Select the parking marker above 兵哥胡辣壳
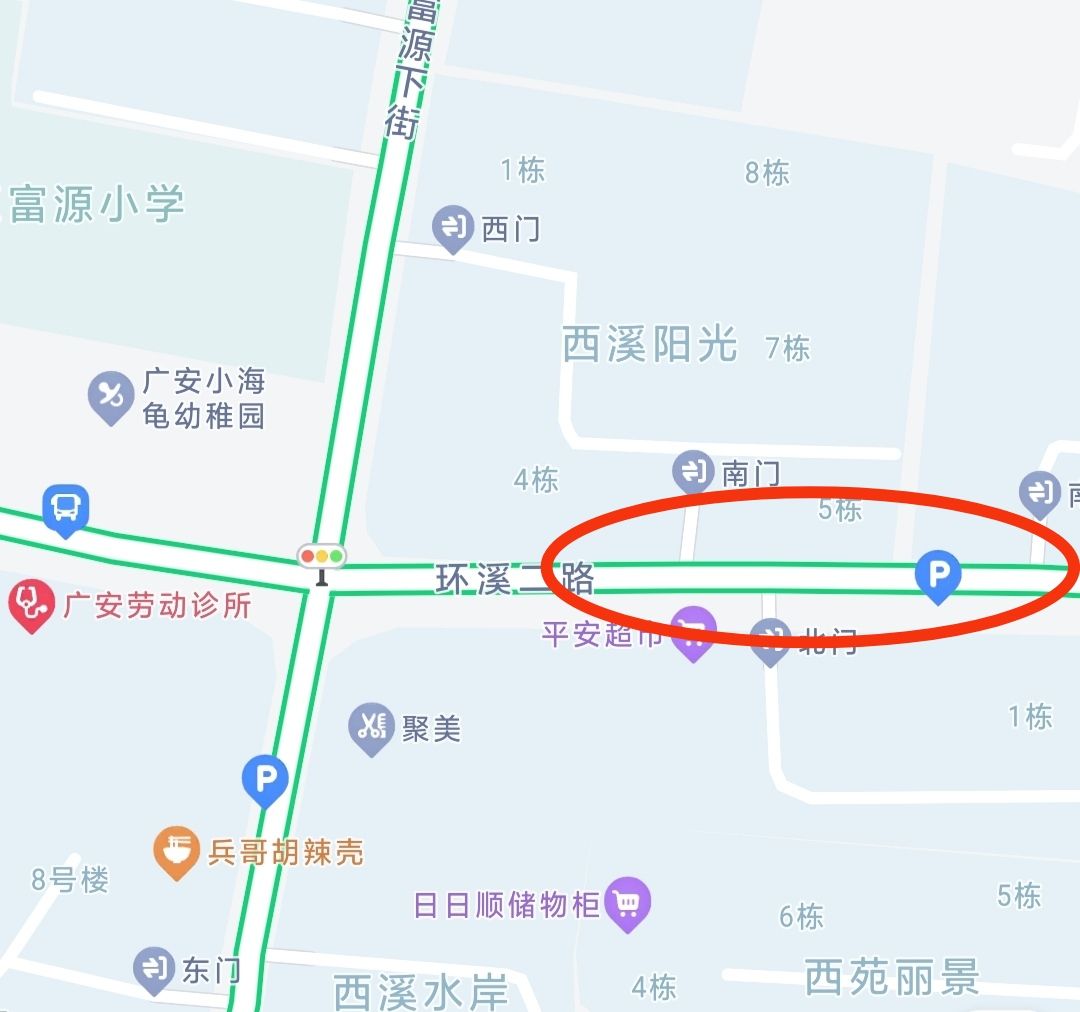The width and height of the screenshot is (1080, 1012). [x=265, y=779]
